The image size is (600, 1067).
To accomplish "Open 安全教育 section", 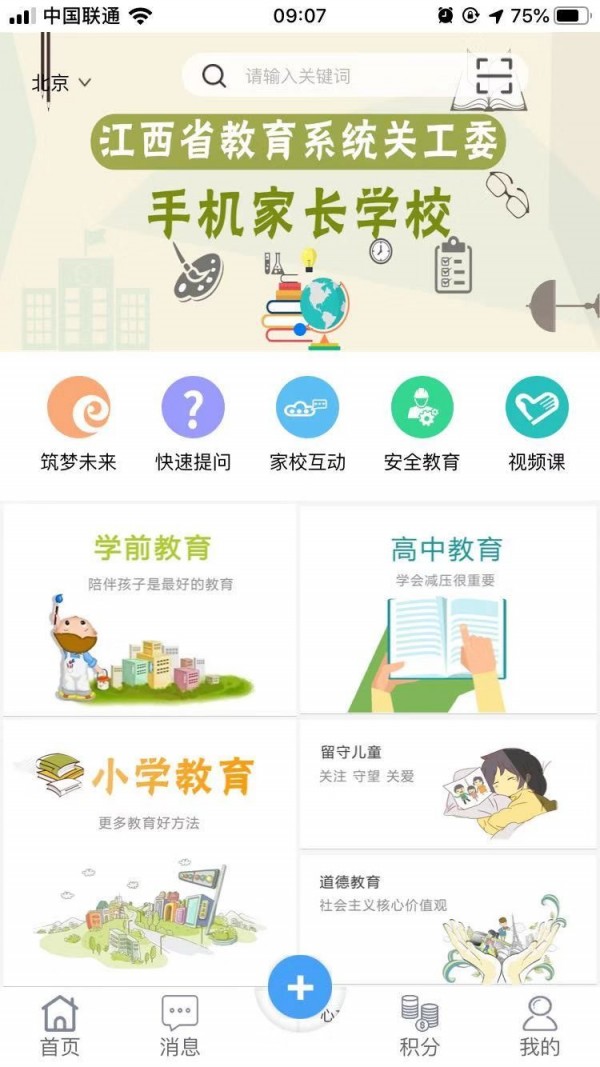I will pyautogui.click(x=421, y=408).
